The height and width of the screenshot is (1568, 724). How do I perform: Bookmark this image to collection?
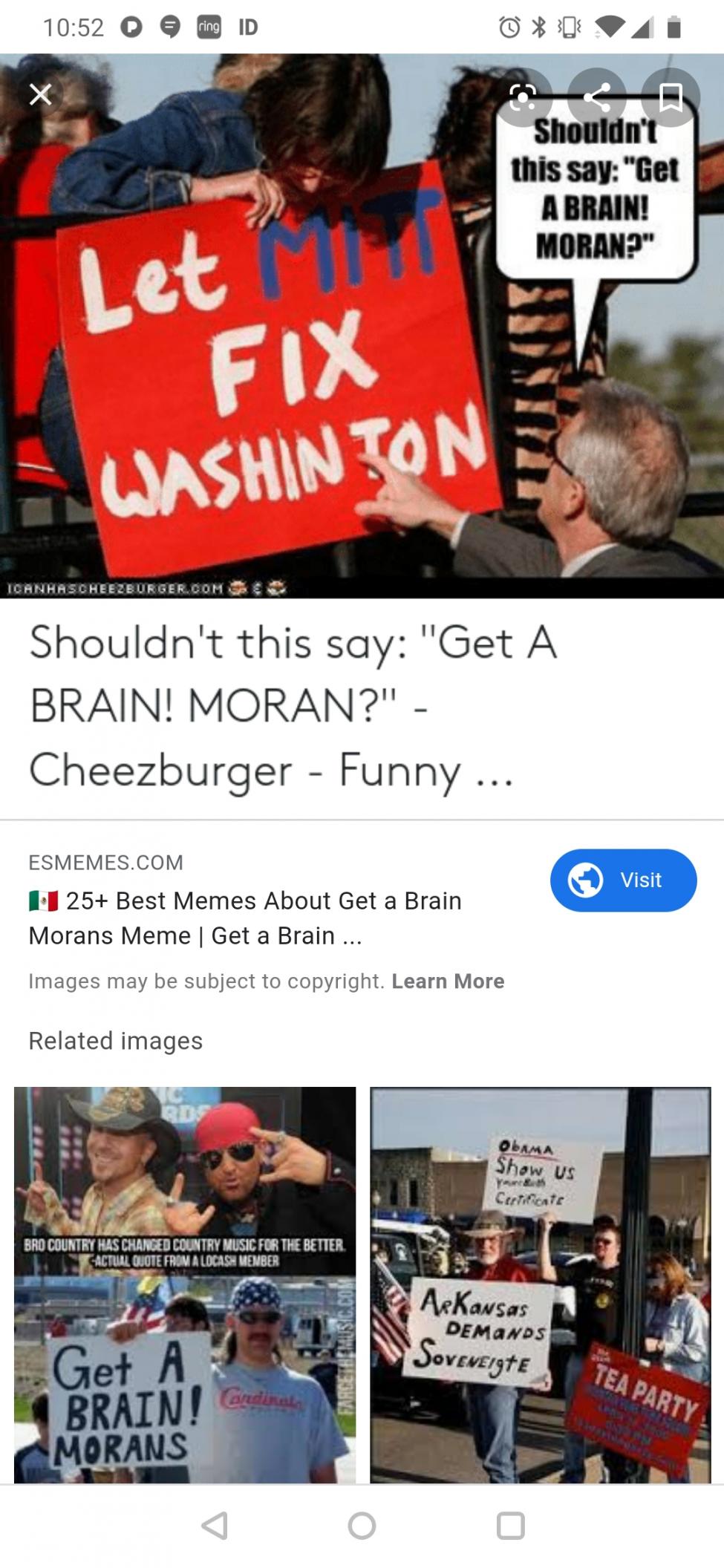[671, 97]
